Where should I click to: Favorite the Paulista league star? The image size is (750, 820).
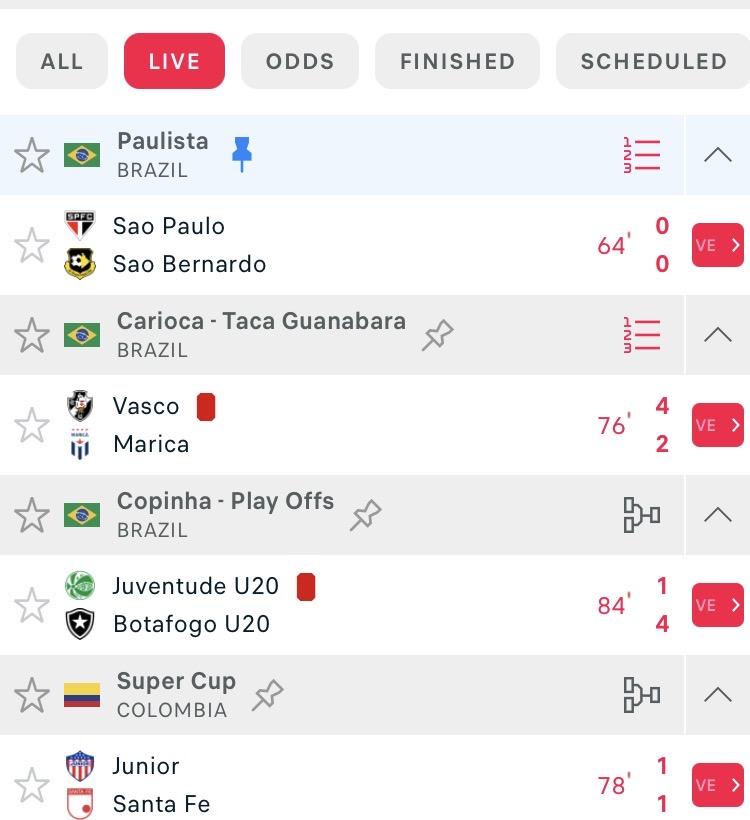pos(32,155)
